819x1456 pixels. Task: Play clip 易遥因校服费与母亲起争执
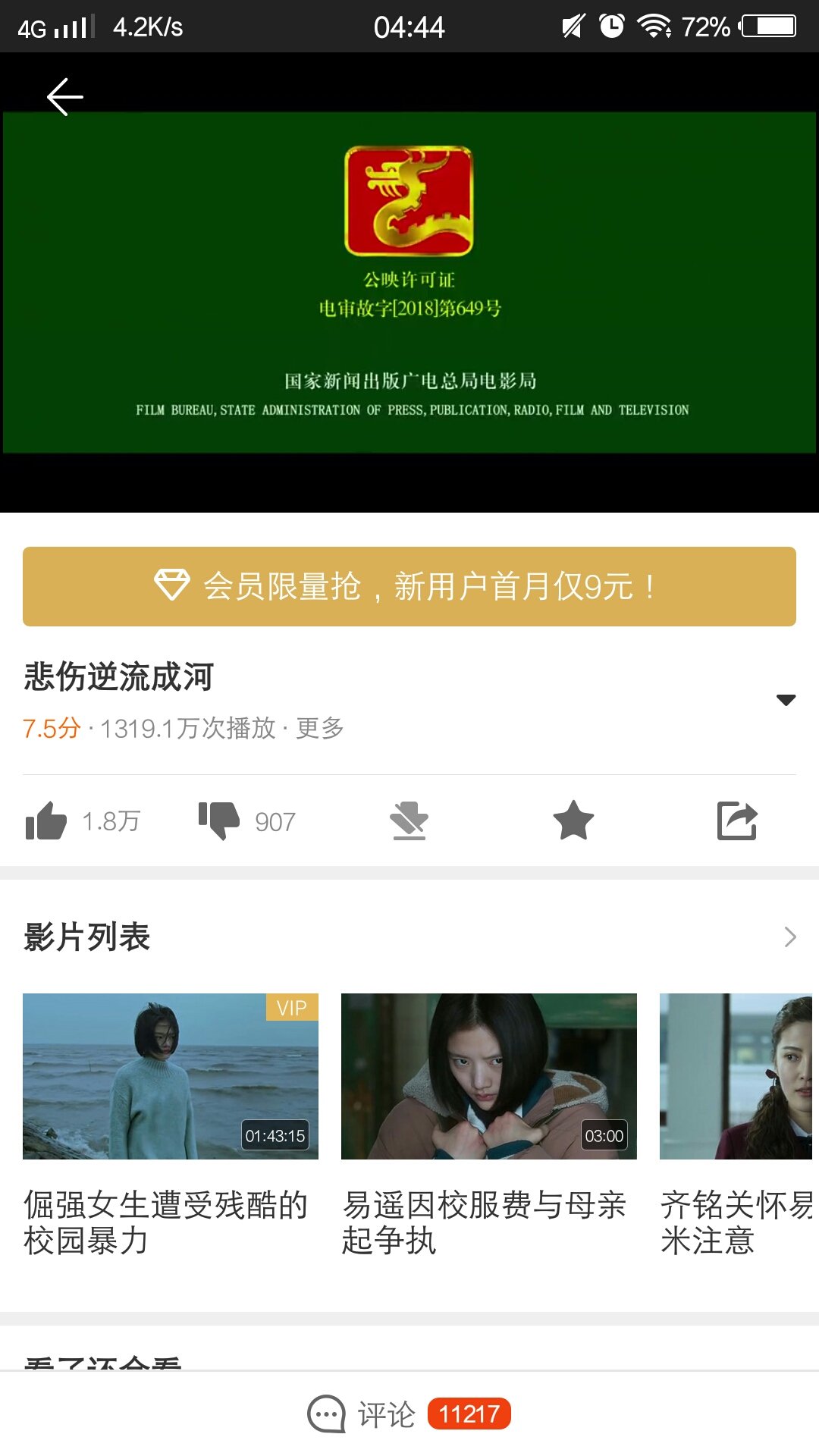tap(489, 1076)
